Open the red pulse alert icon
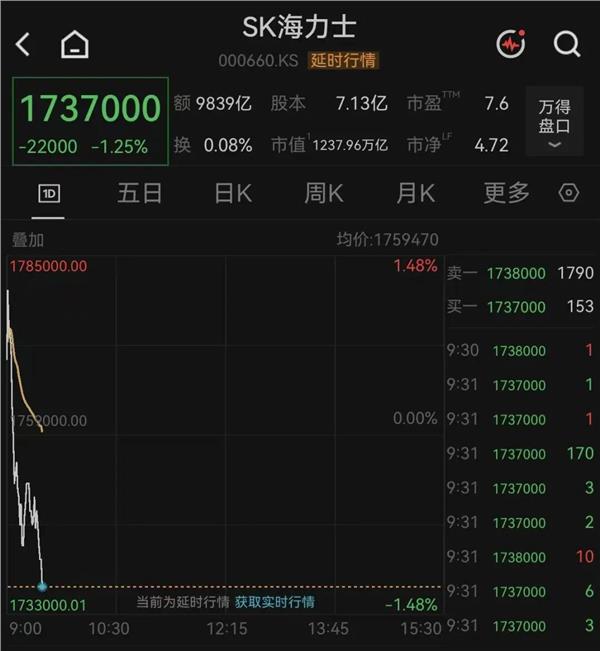600x651 pixels. click(x=511, y=43)
